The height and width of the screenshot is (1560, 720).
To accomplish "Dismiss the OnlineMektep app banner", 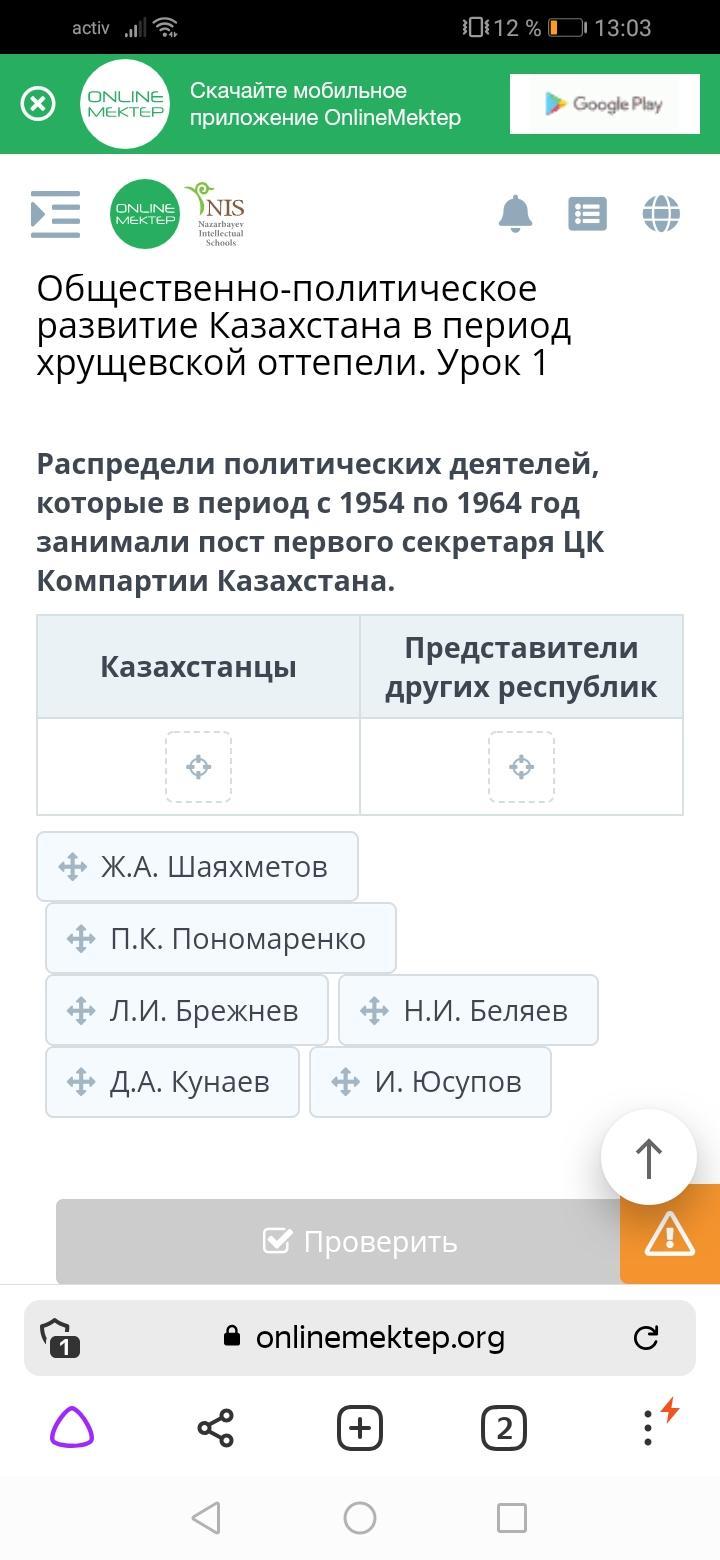I will pos(38,104).
